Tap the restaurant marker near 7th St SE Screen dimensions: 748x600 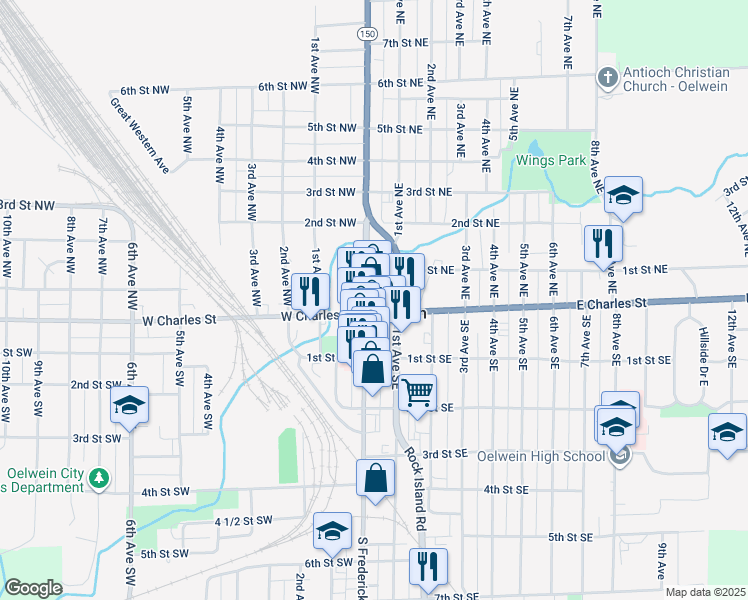(428, 567)
